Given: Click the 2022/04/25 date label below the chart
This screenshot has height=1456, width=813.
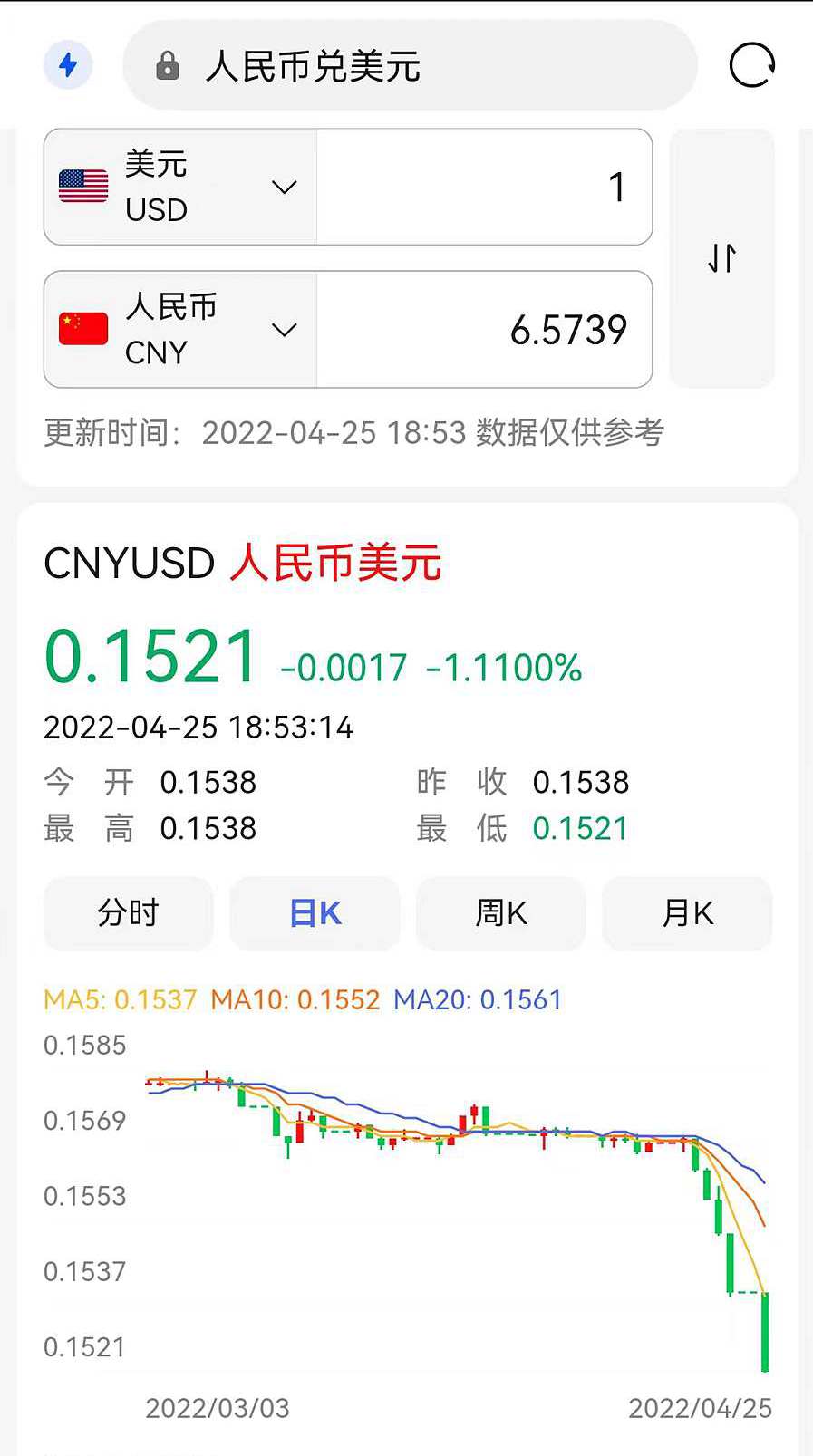Looking at the screenshot, I should coord(699,1409).
